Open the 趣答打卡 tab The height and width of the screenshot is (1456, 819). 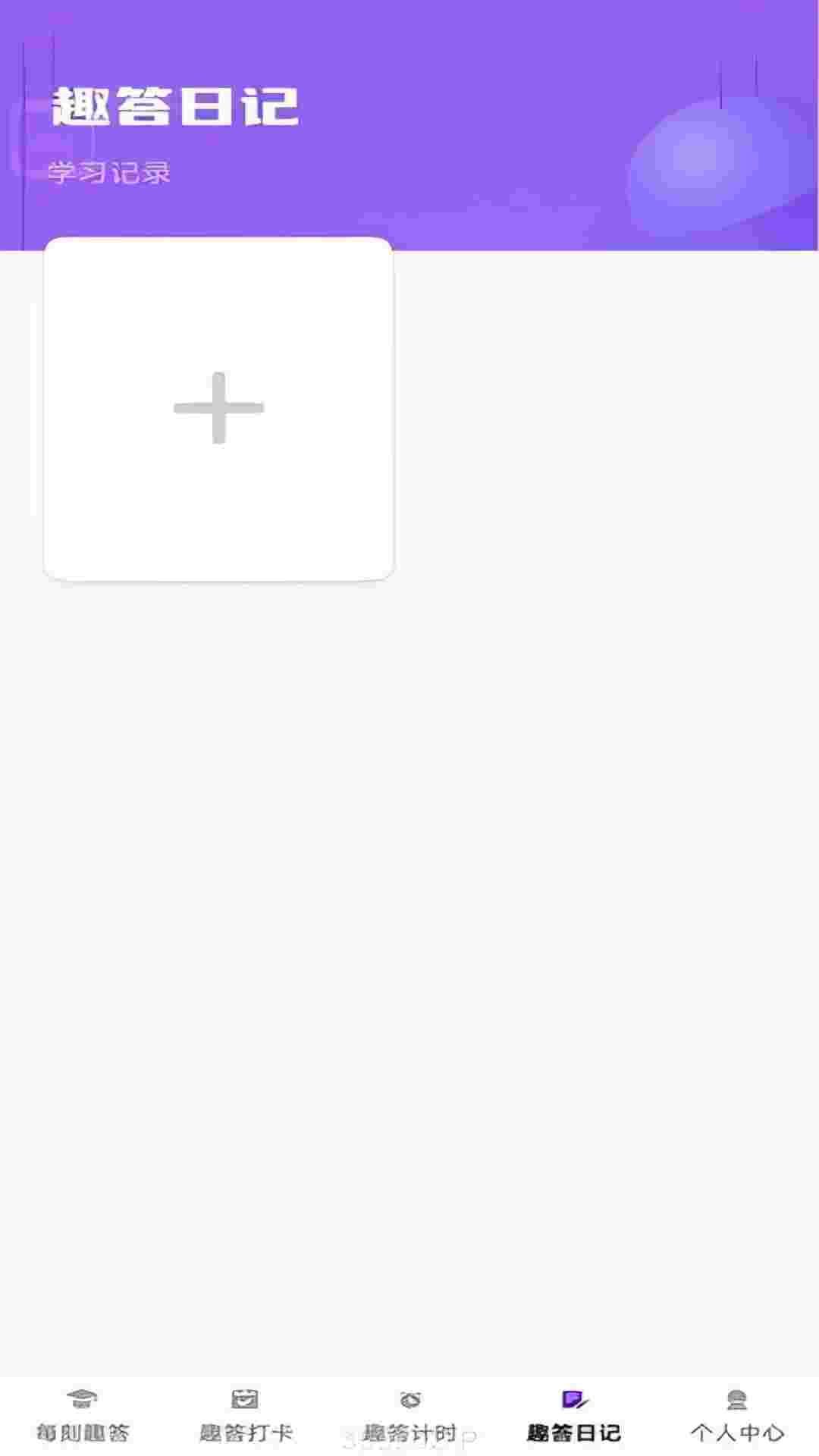[x=246, y=1415]
